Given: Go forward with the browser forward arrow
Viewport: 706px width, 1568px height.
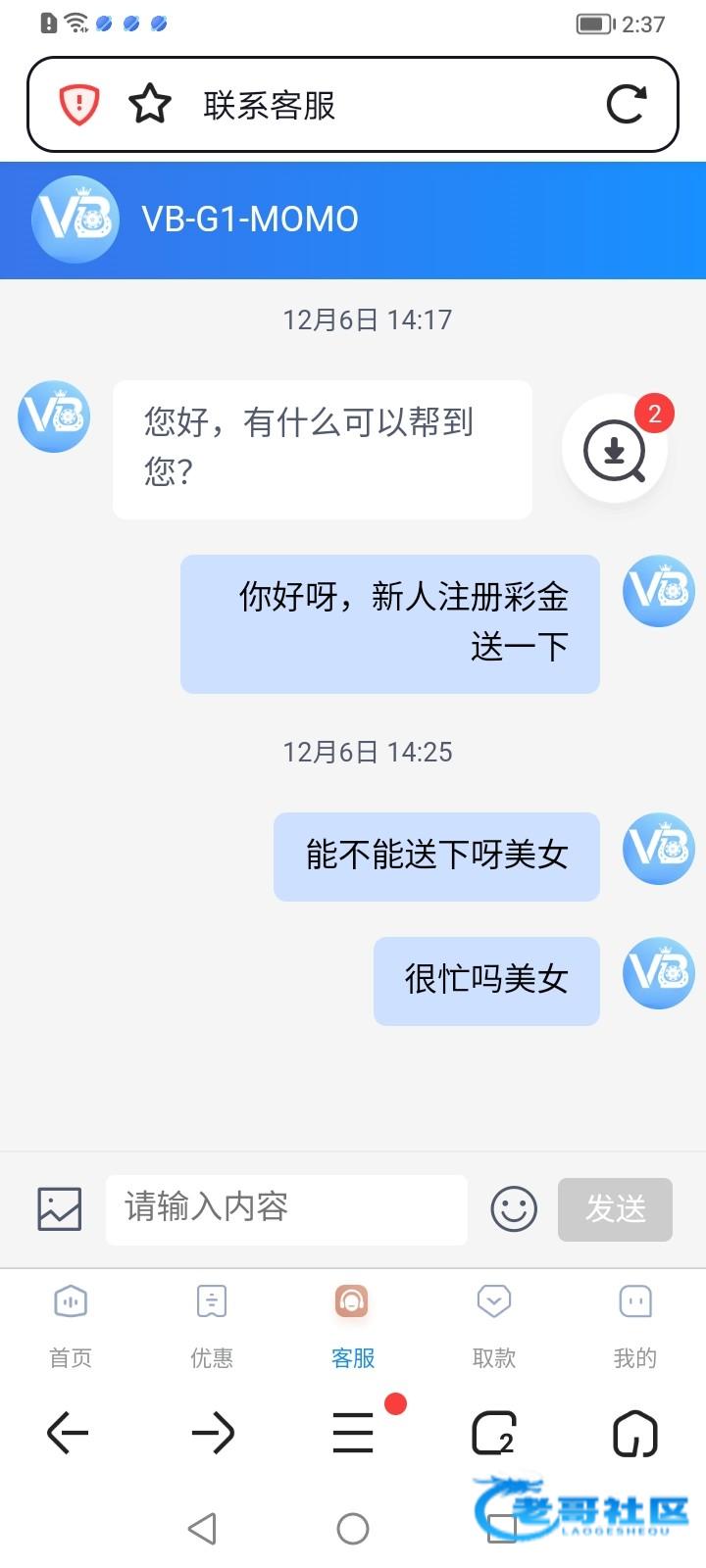Looking at the screenshot, I should coord(212,1434).
